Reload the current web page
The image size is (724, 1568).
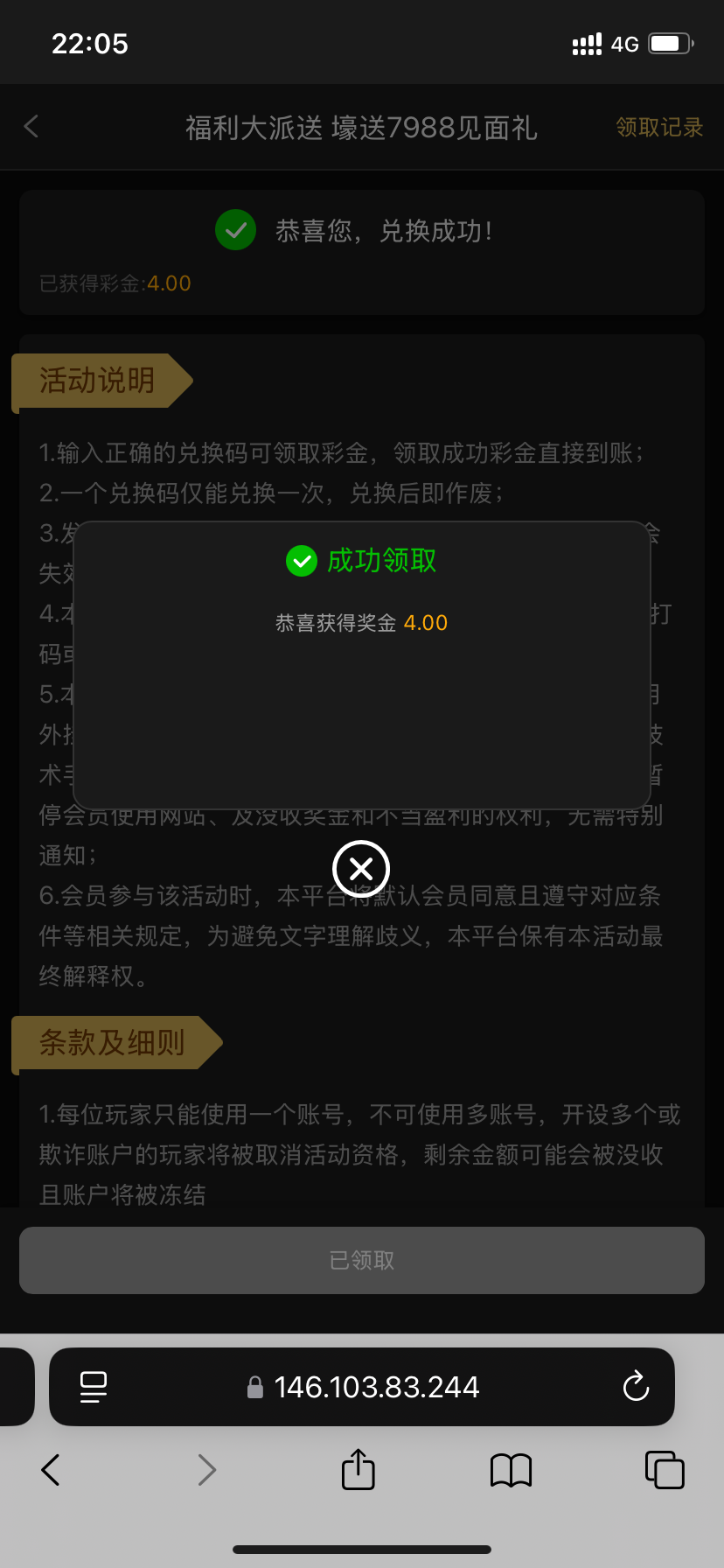pos(636,1387)
